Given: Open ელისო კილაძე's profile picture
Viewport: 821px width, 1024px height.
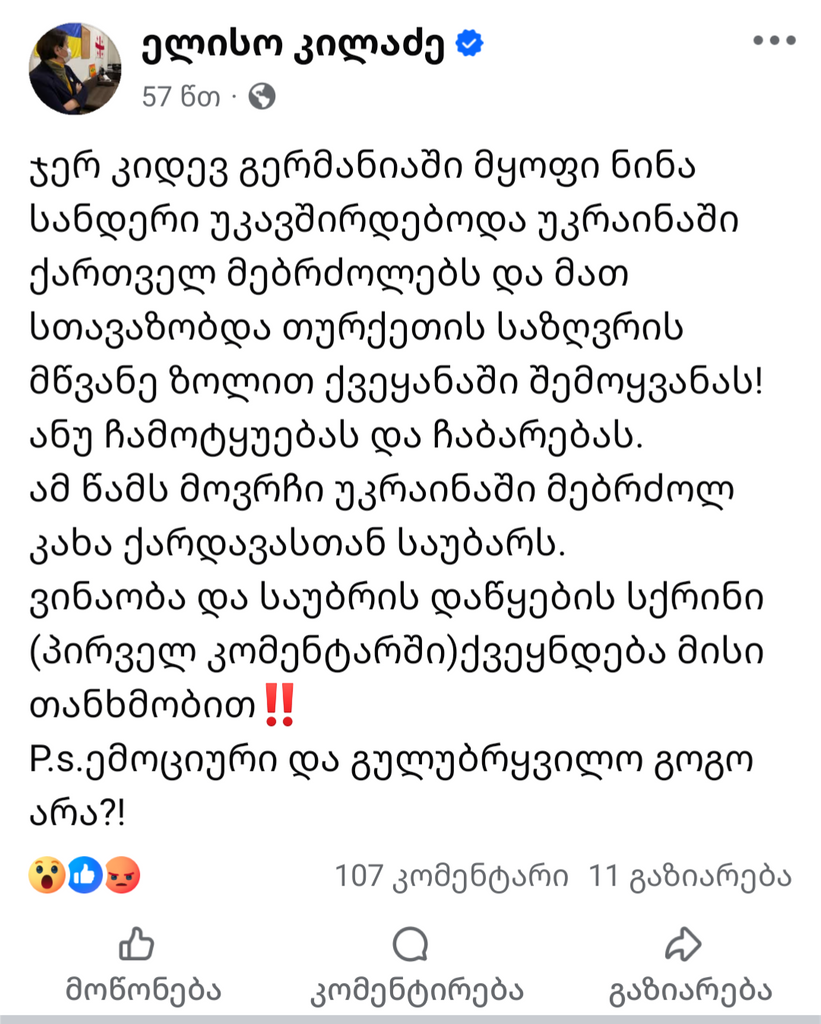Looking at the screenshot, I should 74,71.
